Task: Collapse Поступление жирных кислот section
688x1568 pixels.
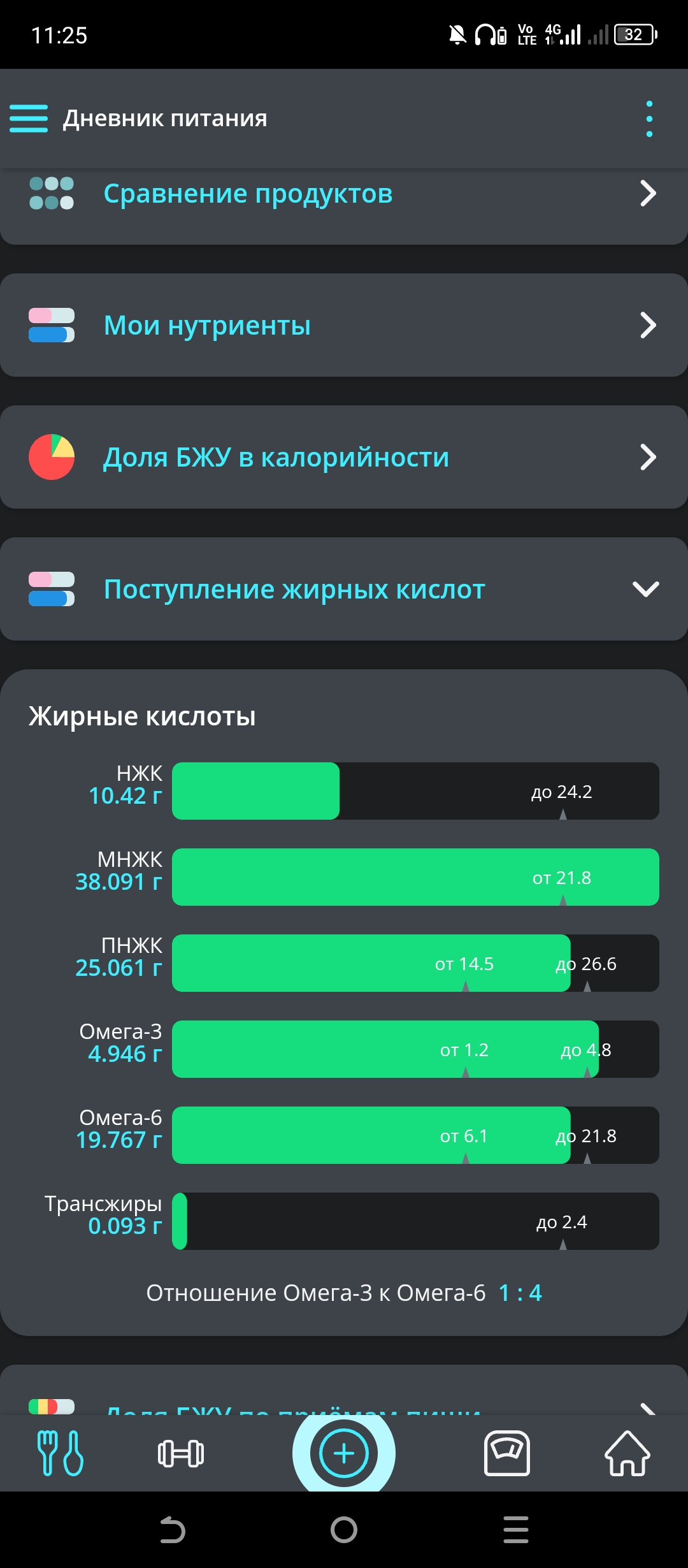Action: pos(344,589)
